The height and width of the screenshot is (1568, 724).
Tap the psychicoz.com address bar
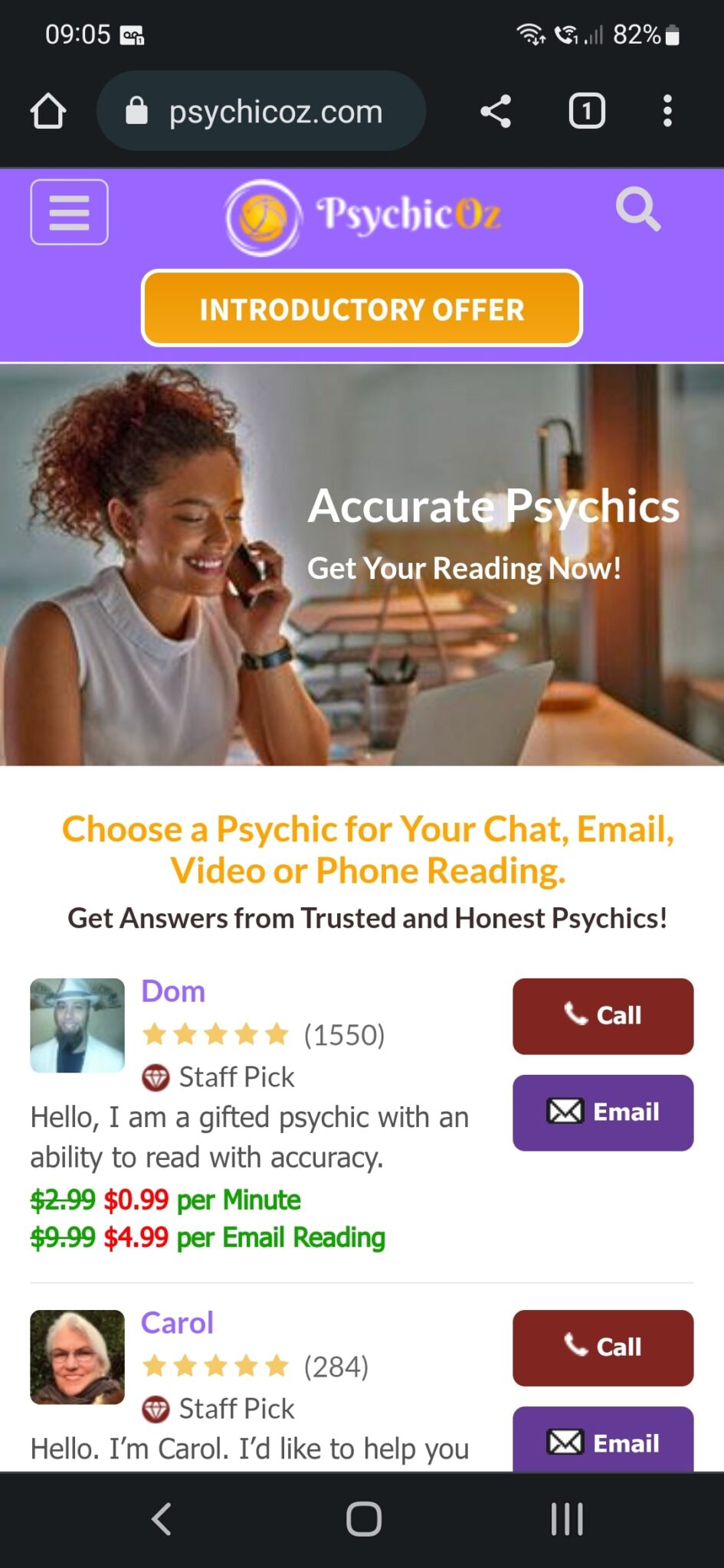(x=261, y=111)
